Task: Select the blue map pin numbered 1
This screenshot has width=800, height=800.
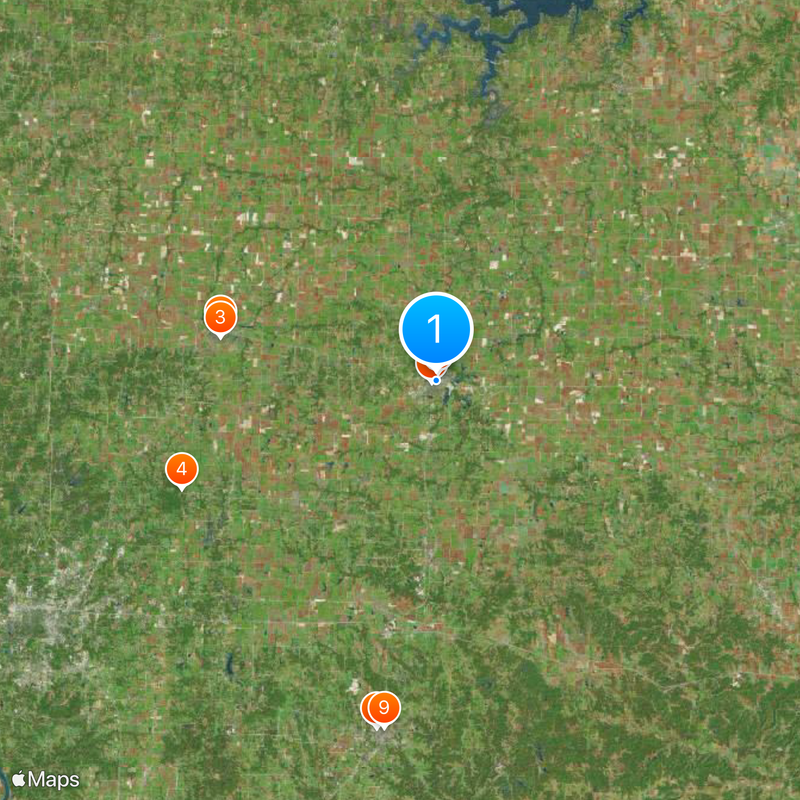Action: (435, 329)
